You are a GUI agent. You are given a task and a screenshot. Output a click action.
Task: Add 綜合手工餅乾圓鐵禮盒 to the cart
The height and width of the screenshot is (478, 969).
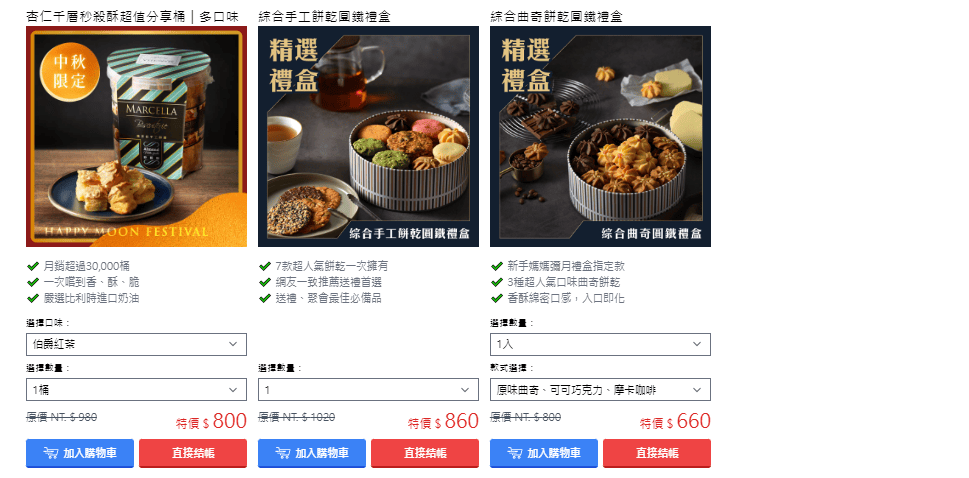click(x=311, y=453)
